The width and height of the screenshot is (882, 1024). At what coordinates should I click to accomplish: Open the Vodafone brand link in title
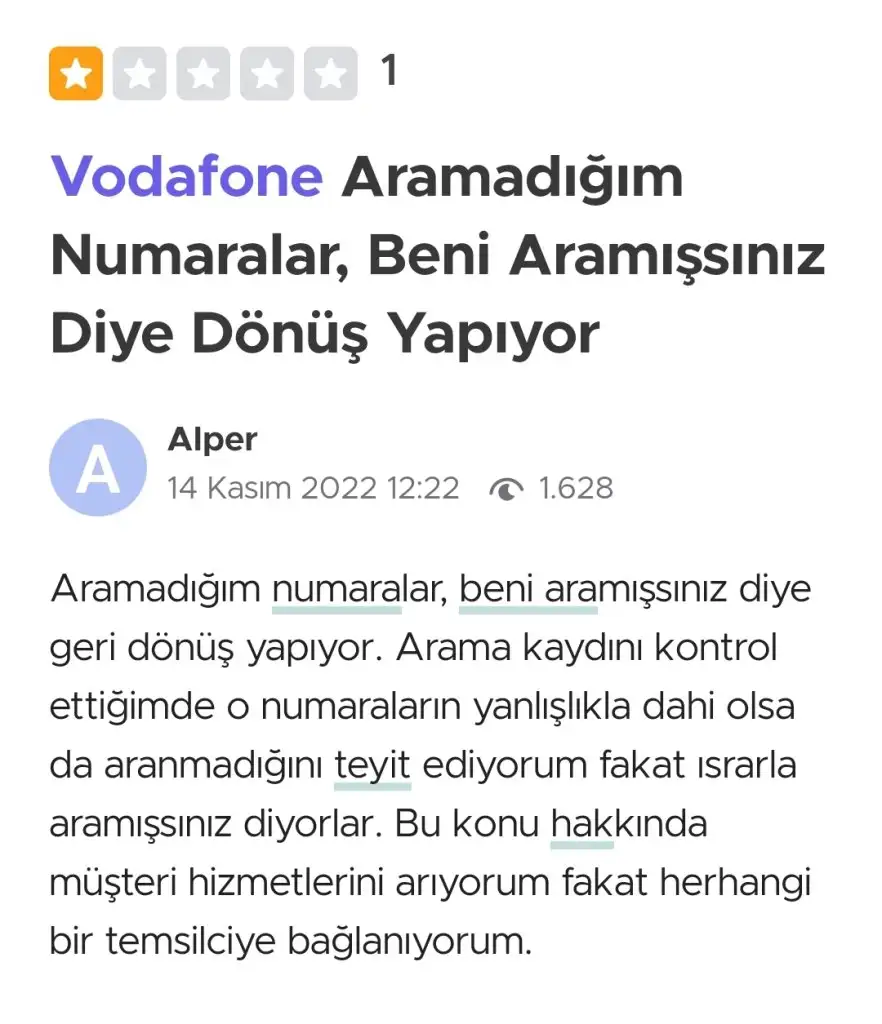point(186,178)
